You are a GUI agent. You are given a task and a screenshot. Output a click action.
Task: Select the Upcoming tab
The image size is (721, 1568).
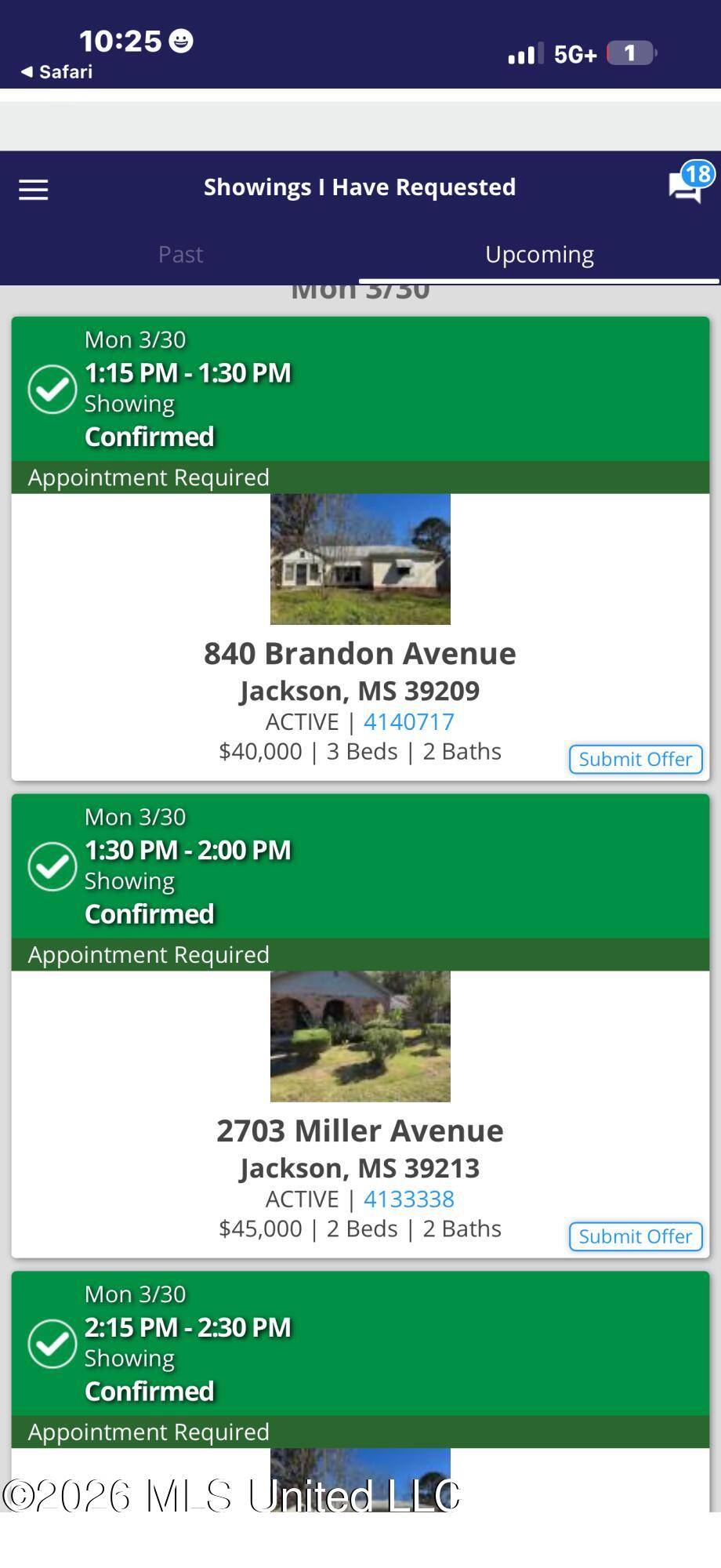[x=540, y=254]
